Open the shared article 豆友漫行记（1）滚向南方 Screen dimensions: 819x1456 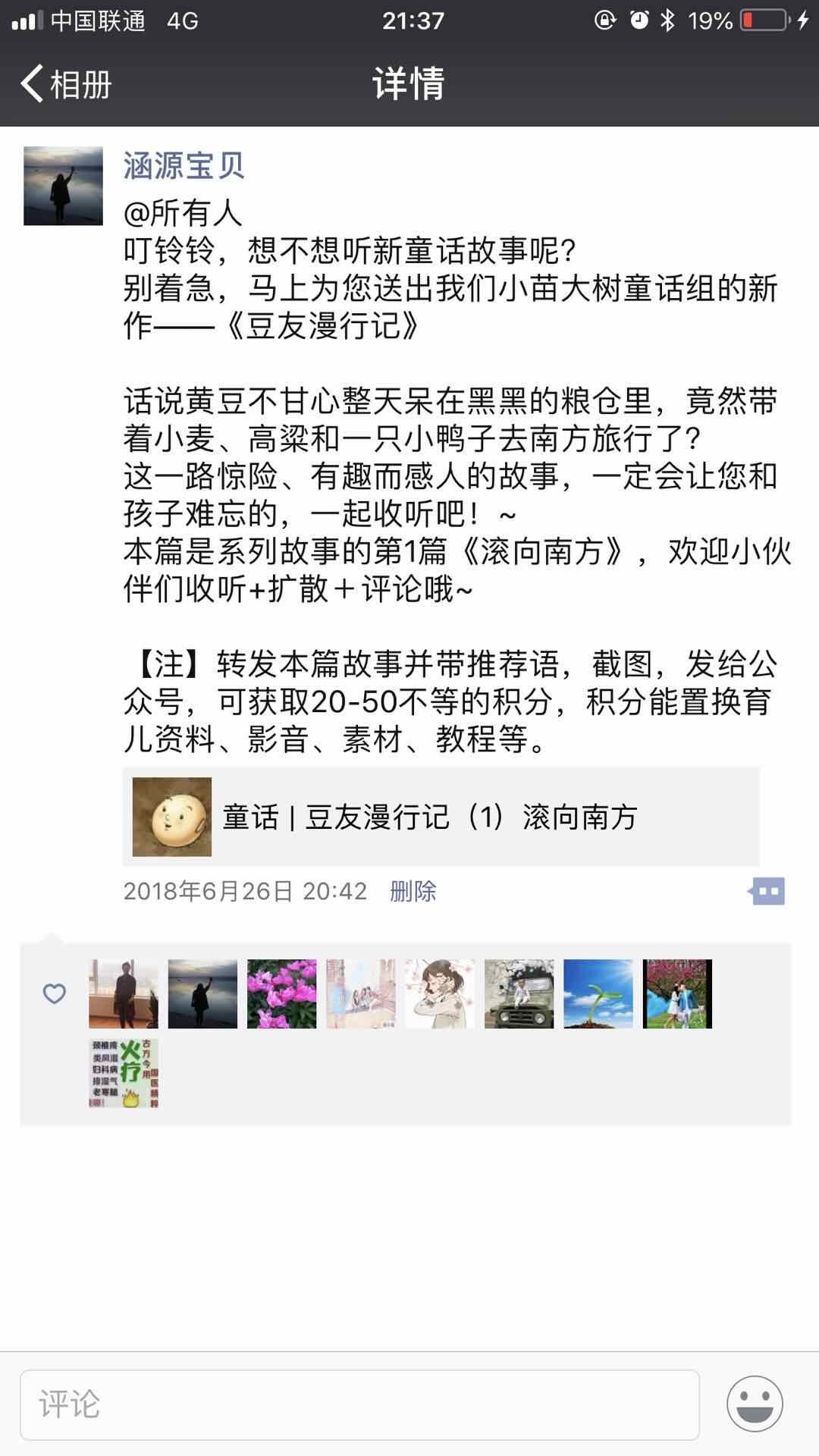point(441,817)
